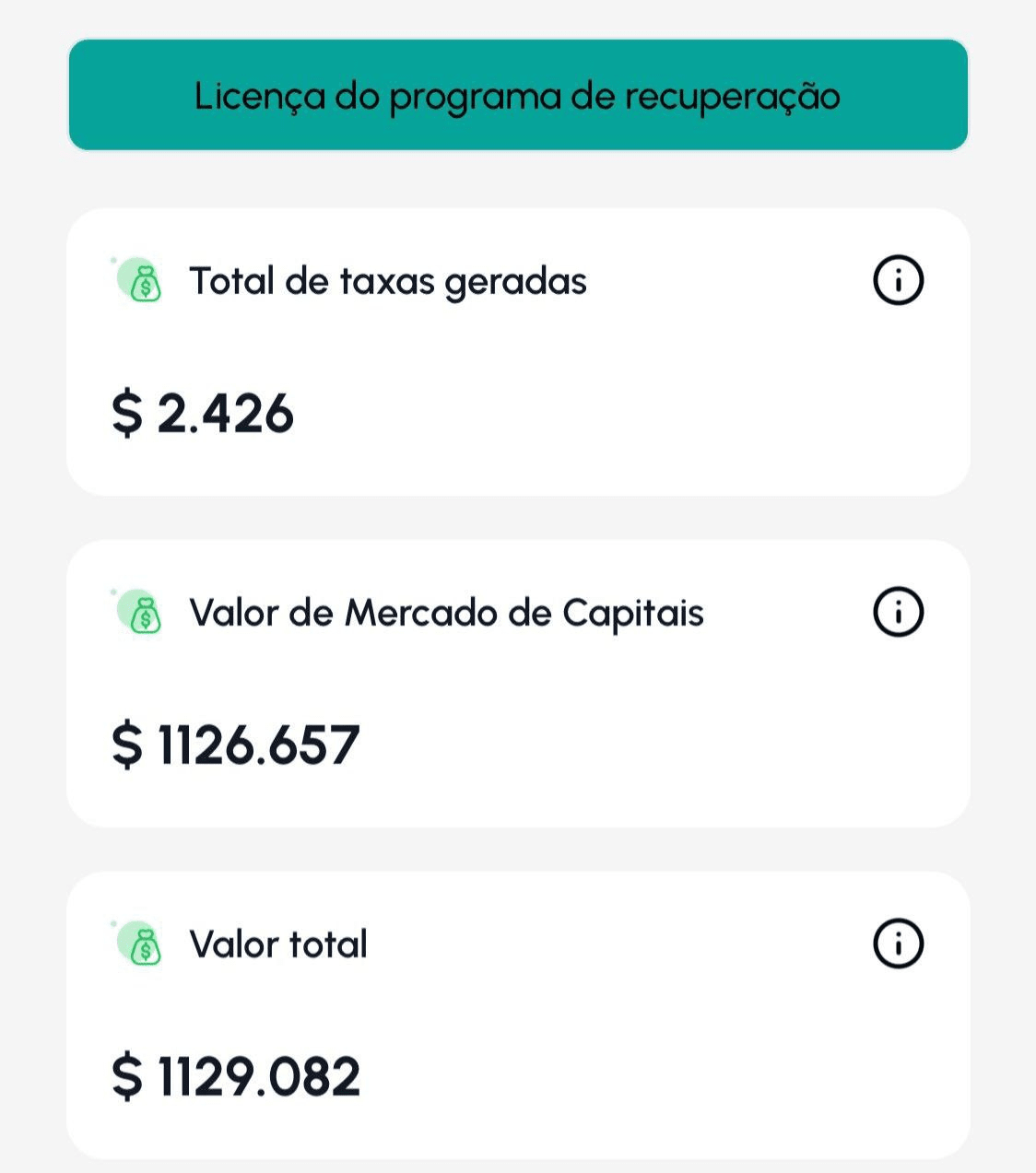Open info for Total de taxas geradas
This screenshot has height=1173, width=1036.
(x=898, y=280)
